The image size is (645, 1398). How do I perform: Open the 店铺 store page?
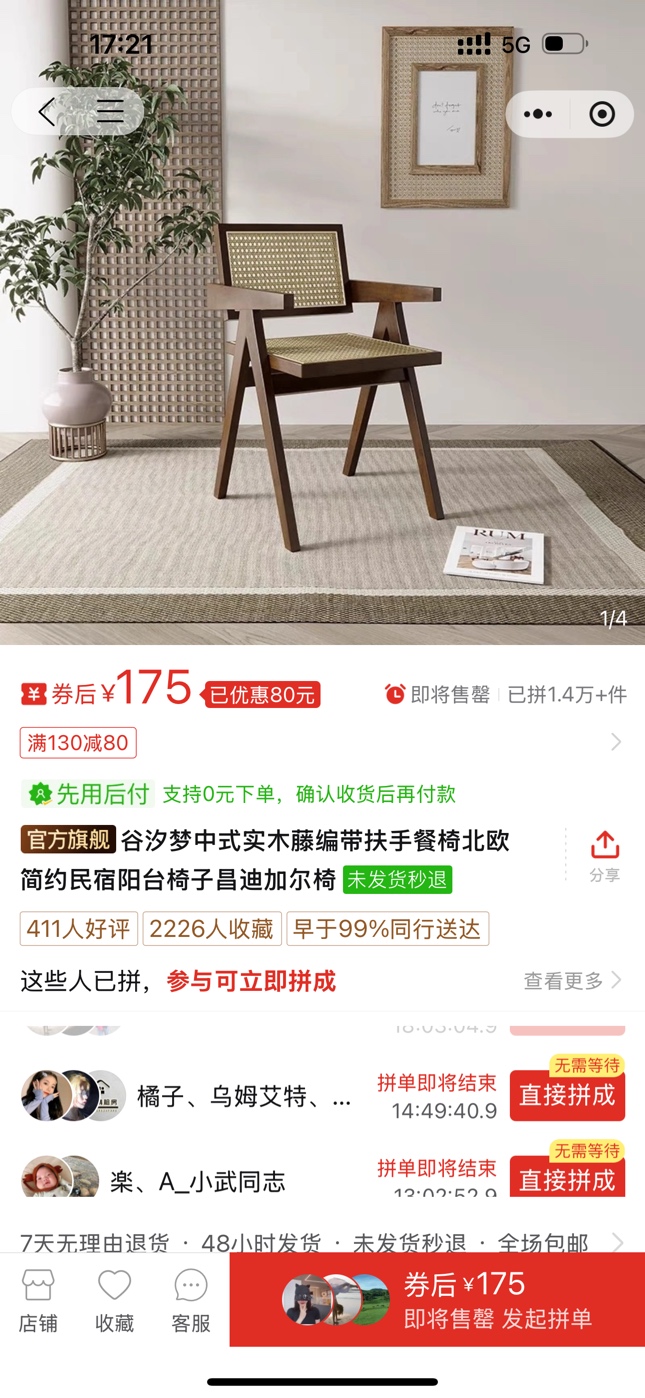pyautogui.click(x=38, y=1301)
